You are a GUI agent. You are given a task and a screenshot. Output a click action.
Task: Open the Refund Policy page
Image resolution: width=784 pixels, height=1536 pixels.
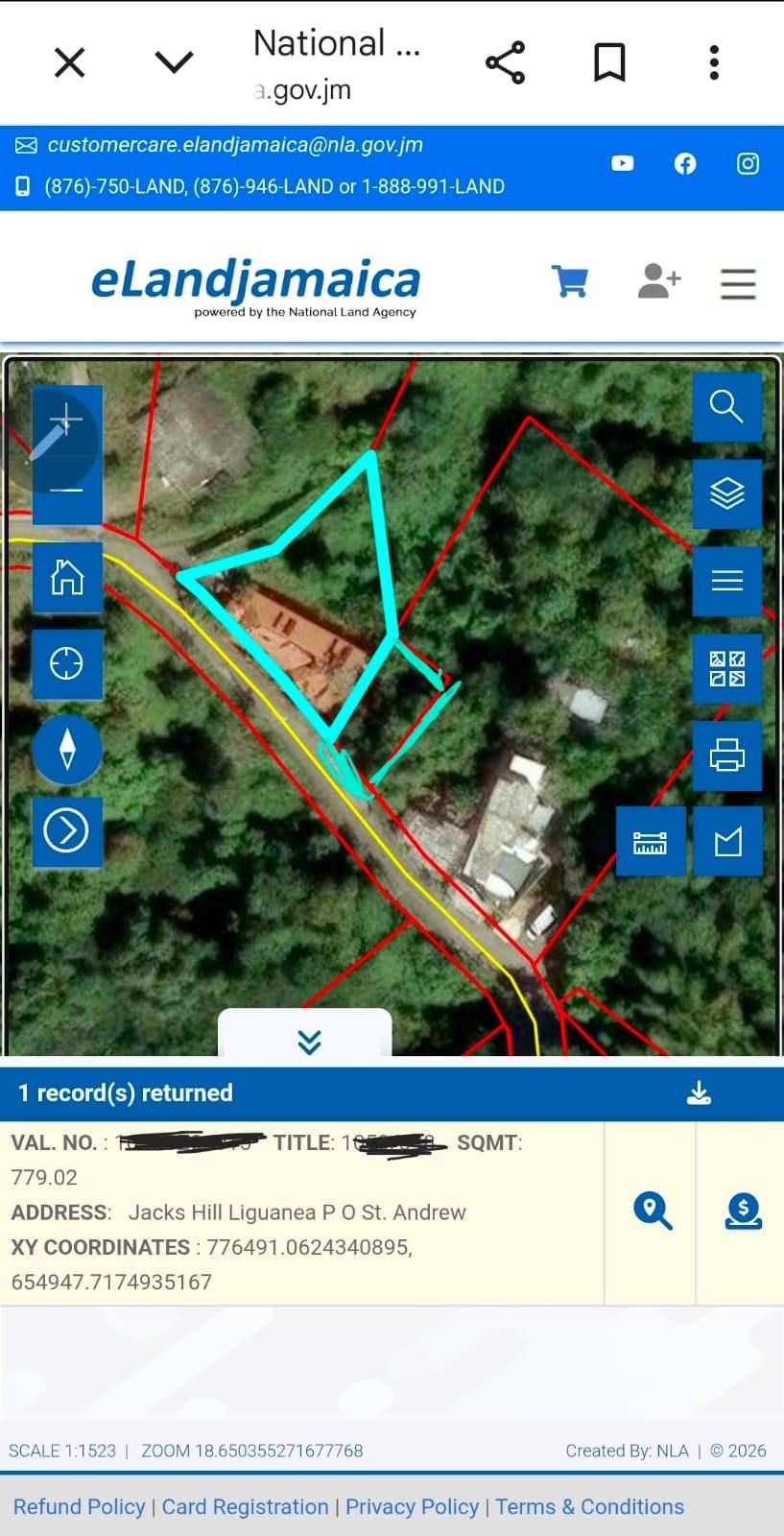pyautogui.click(x=80, y=1507)
